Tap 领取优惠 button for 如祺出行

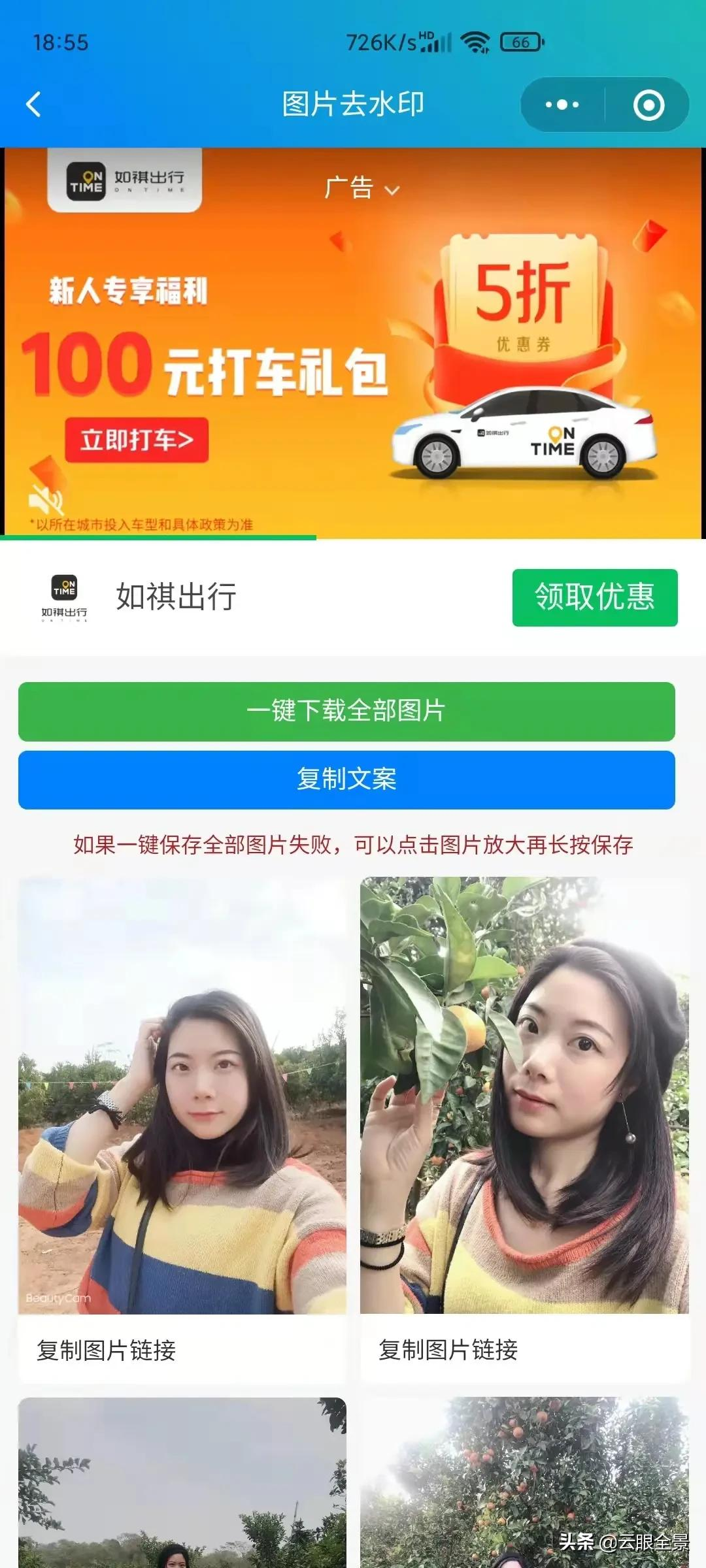[594, 597]
